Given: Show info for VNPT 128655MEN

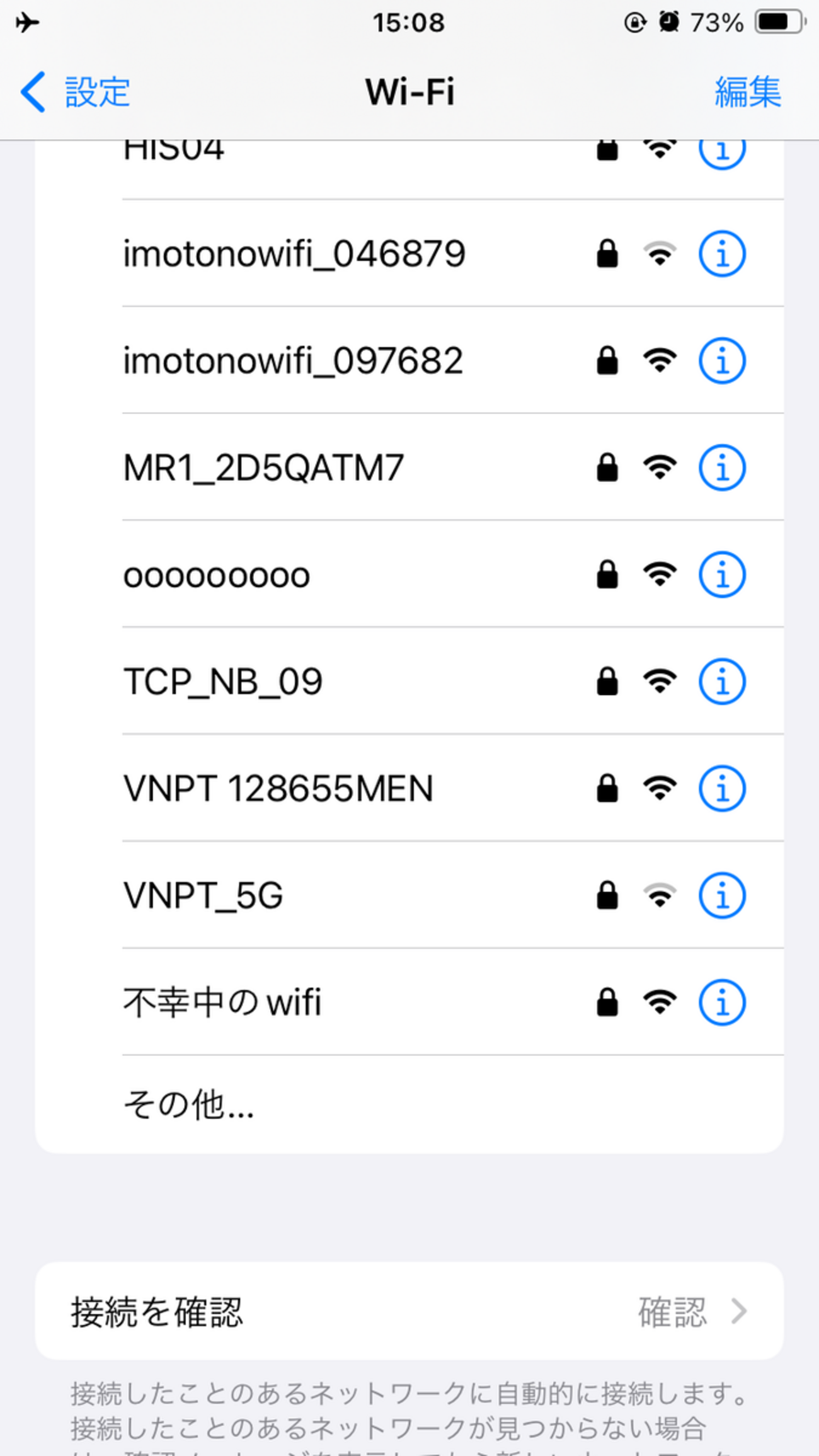Looking at the screenshot, I should pos(722,789).
